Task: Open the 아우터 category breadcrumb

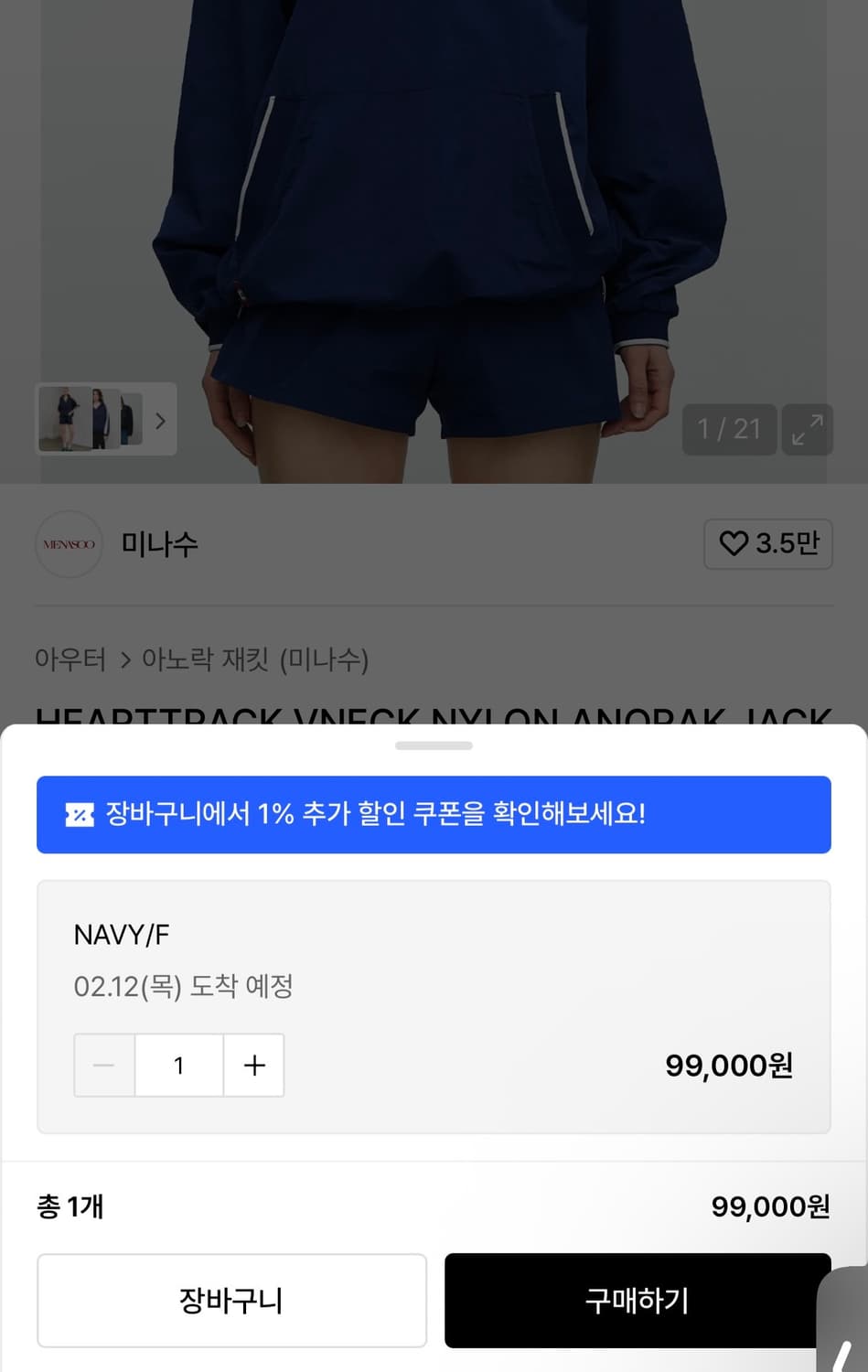Action: coord(70,660)
